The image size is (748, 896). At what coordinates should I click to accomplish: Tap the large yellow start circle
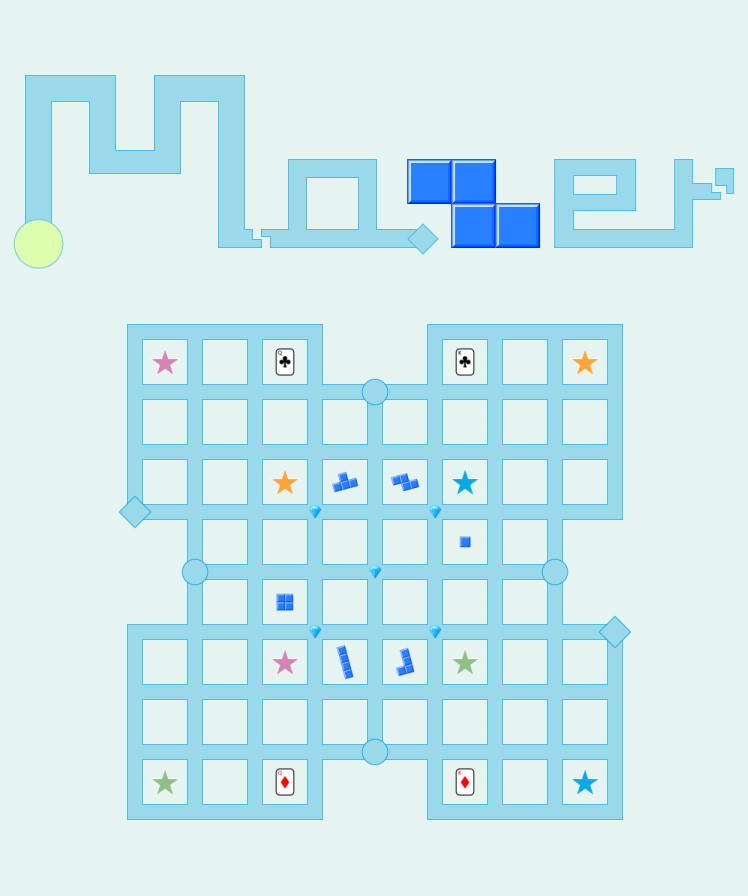[x=38, y=244]
